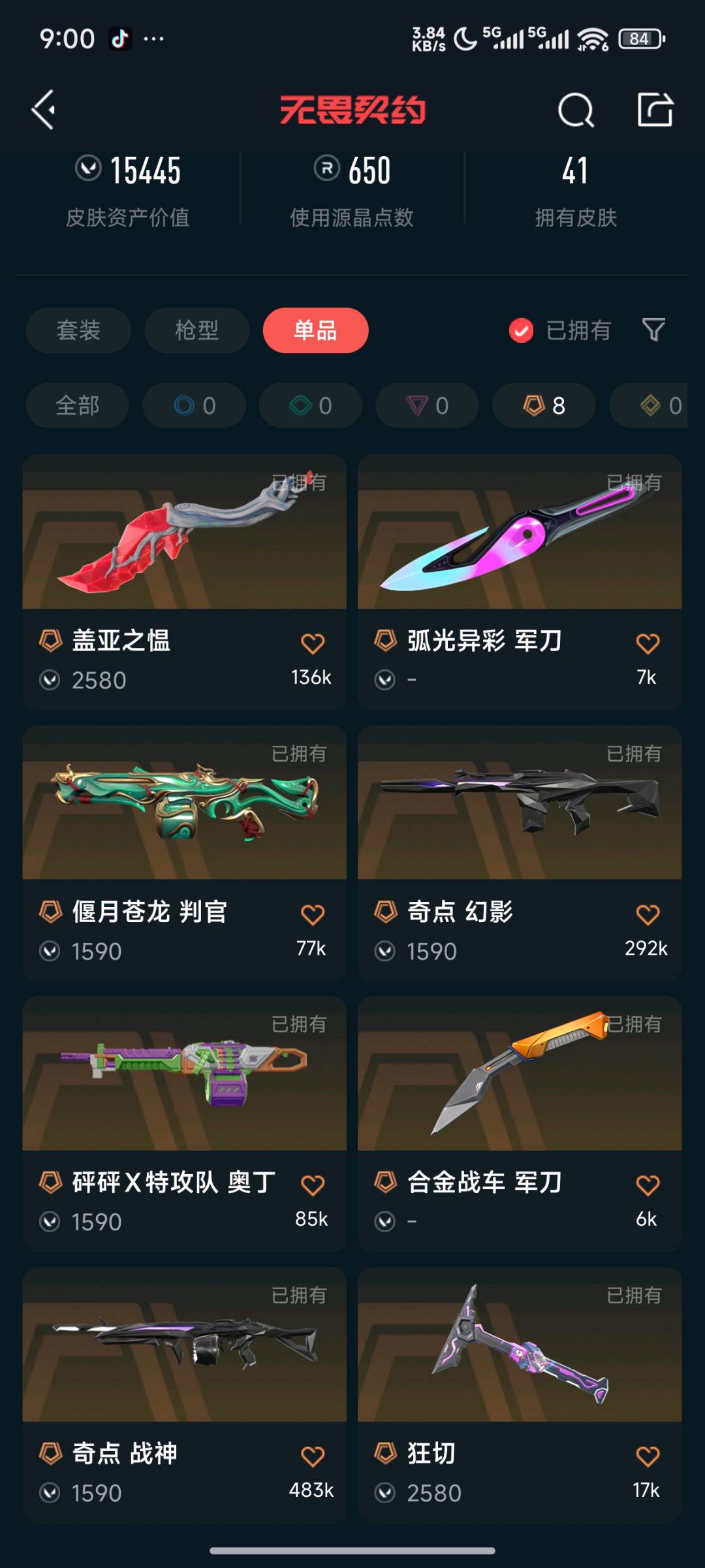Filter by the purple tier chip showing 0

tap(427, 406)
